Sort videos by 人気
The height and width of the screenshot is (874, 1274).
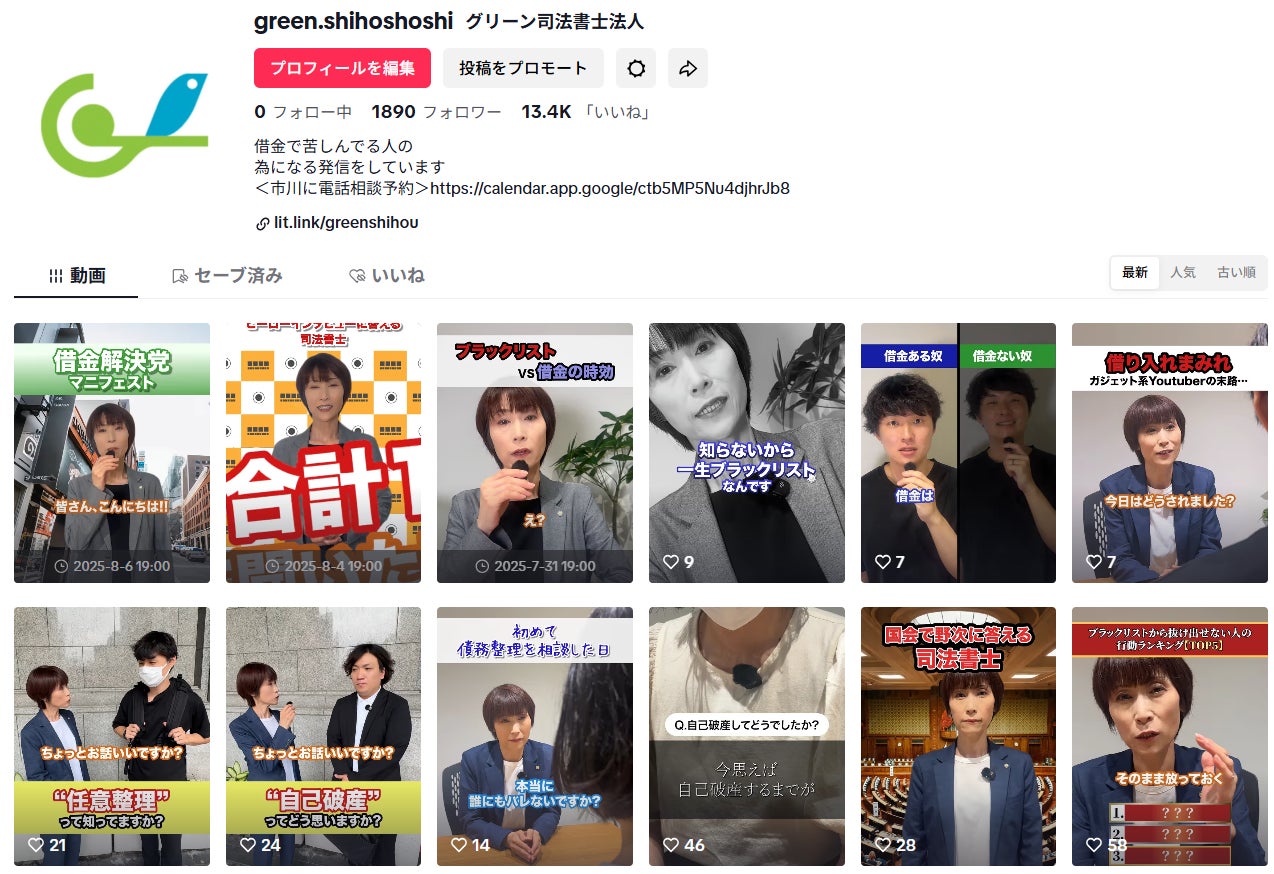(1183, 272)
